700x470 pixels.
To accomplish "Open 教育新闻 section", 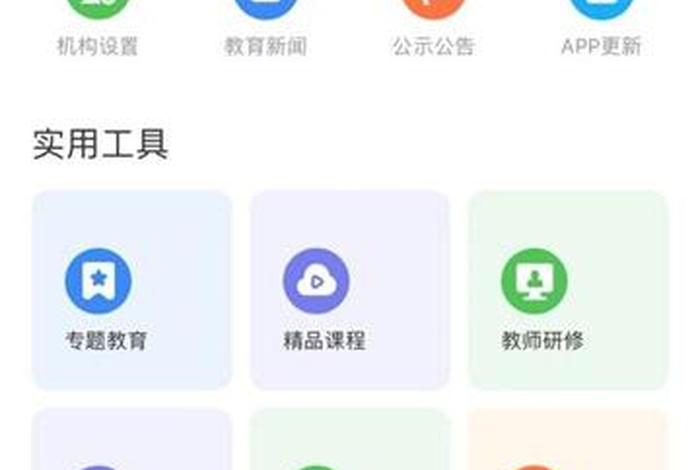I will click(265, 28).
